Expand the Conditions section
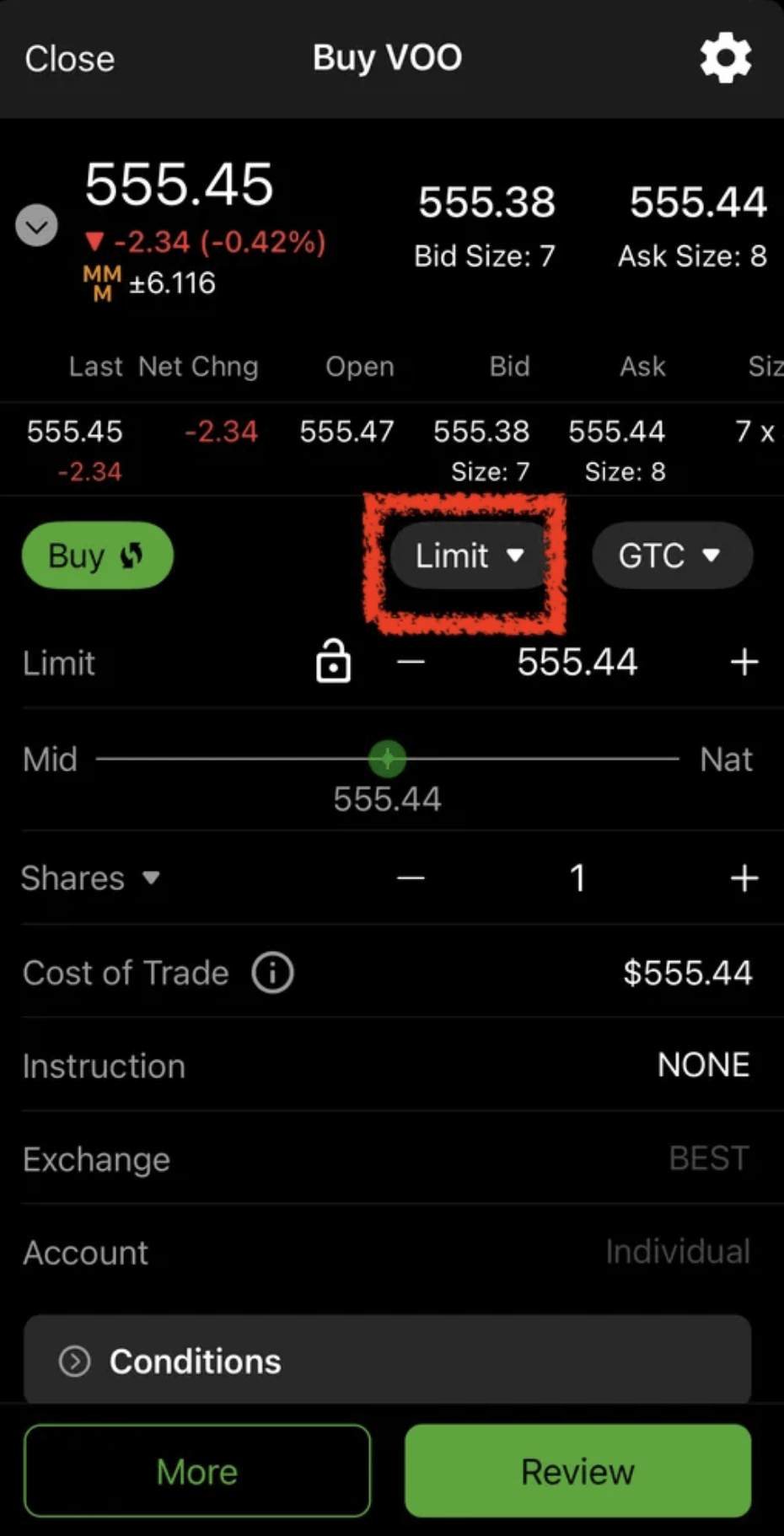Viewport: 784px width, 1536px height. click(x=387, y=1361)
